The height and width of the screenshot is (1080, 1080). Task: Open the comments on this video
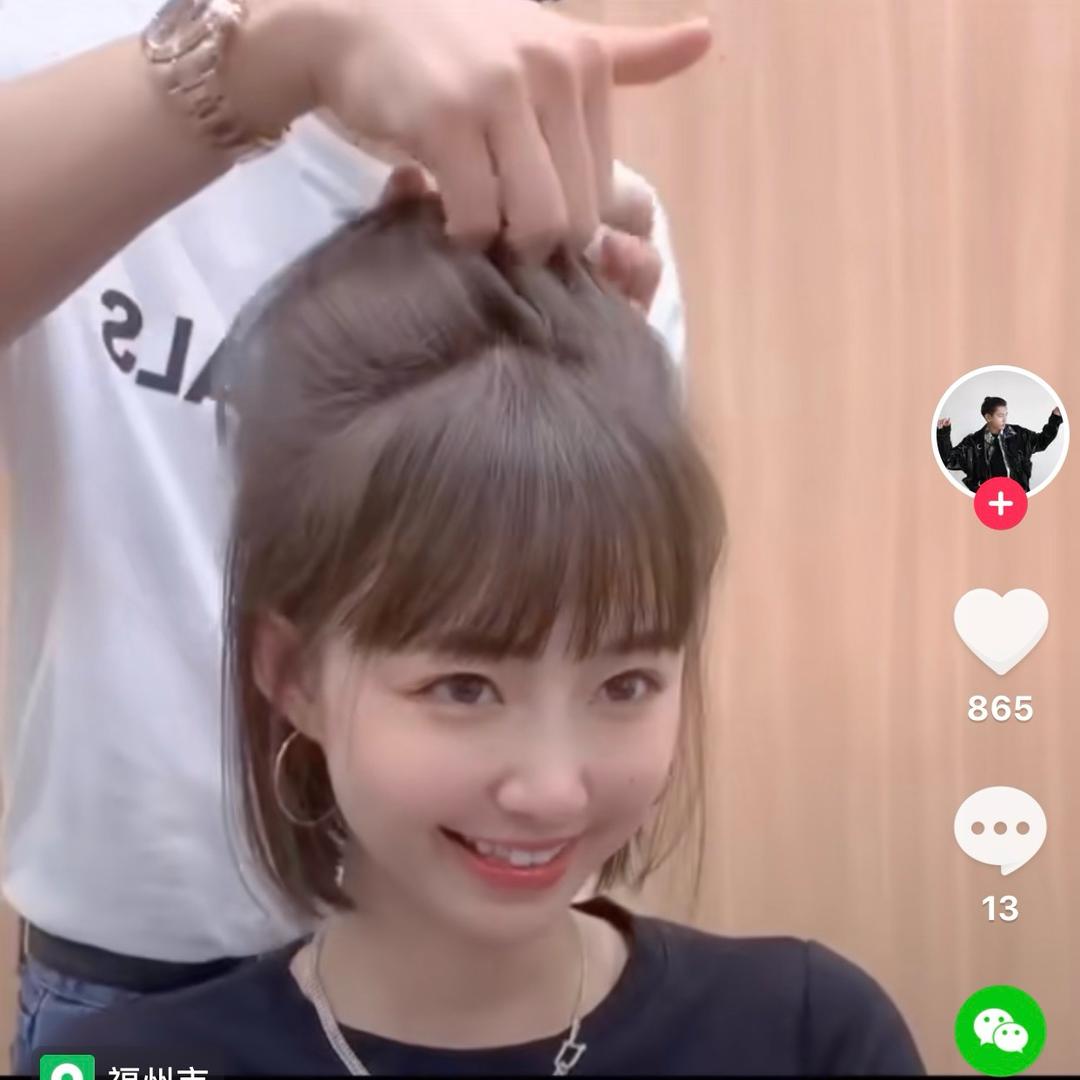click(x=1000, y=830)
